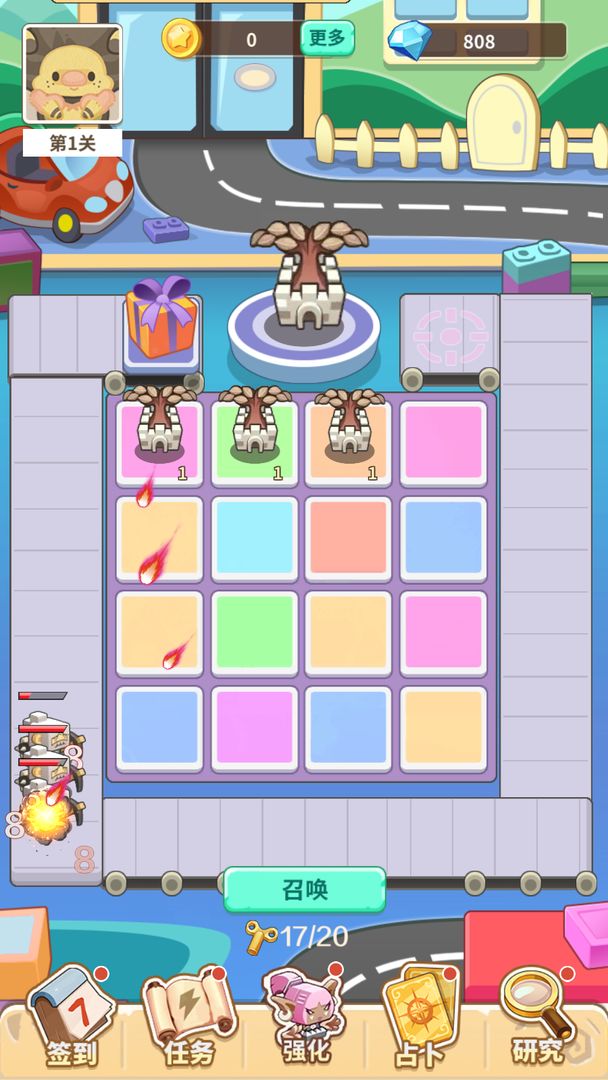Open the player avatar profile
This screenshot has width=608, height=1080.
pyautogui.click(x=72, y=76)
